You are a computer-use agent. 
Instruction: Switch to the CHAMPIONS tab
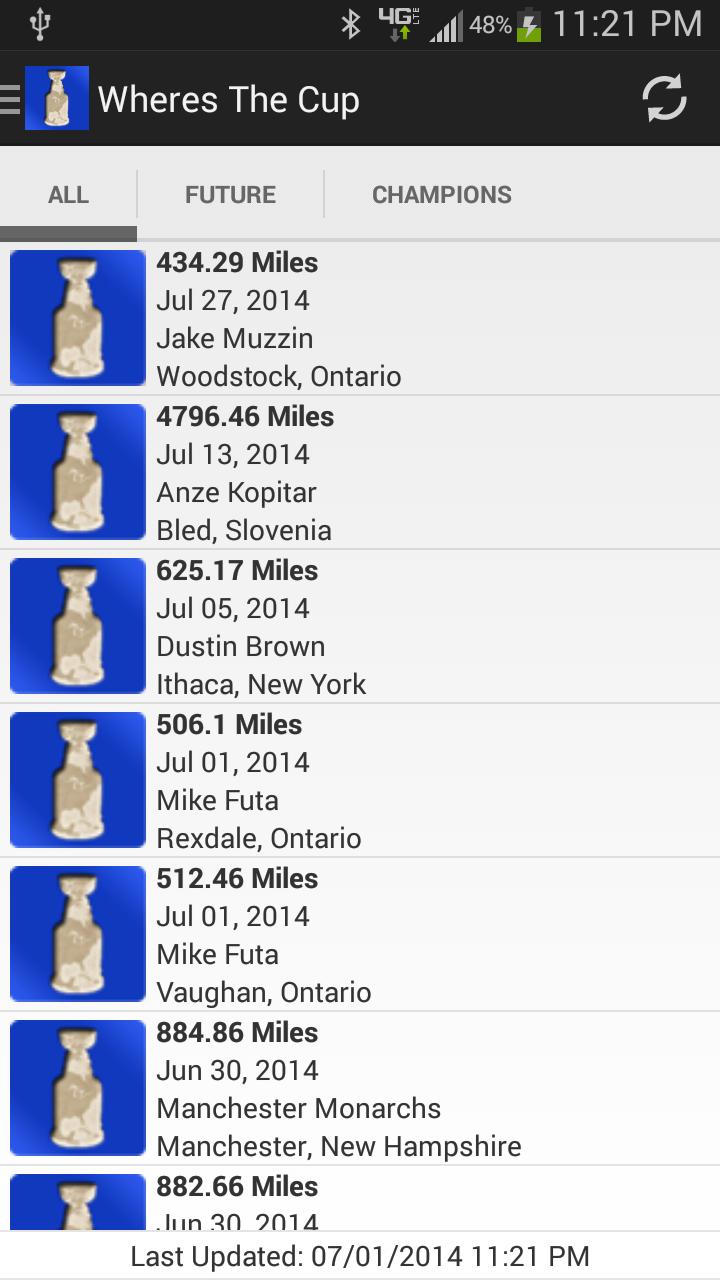(x=441, y=195)
